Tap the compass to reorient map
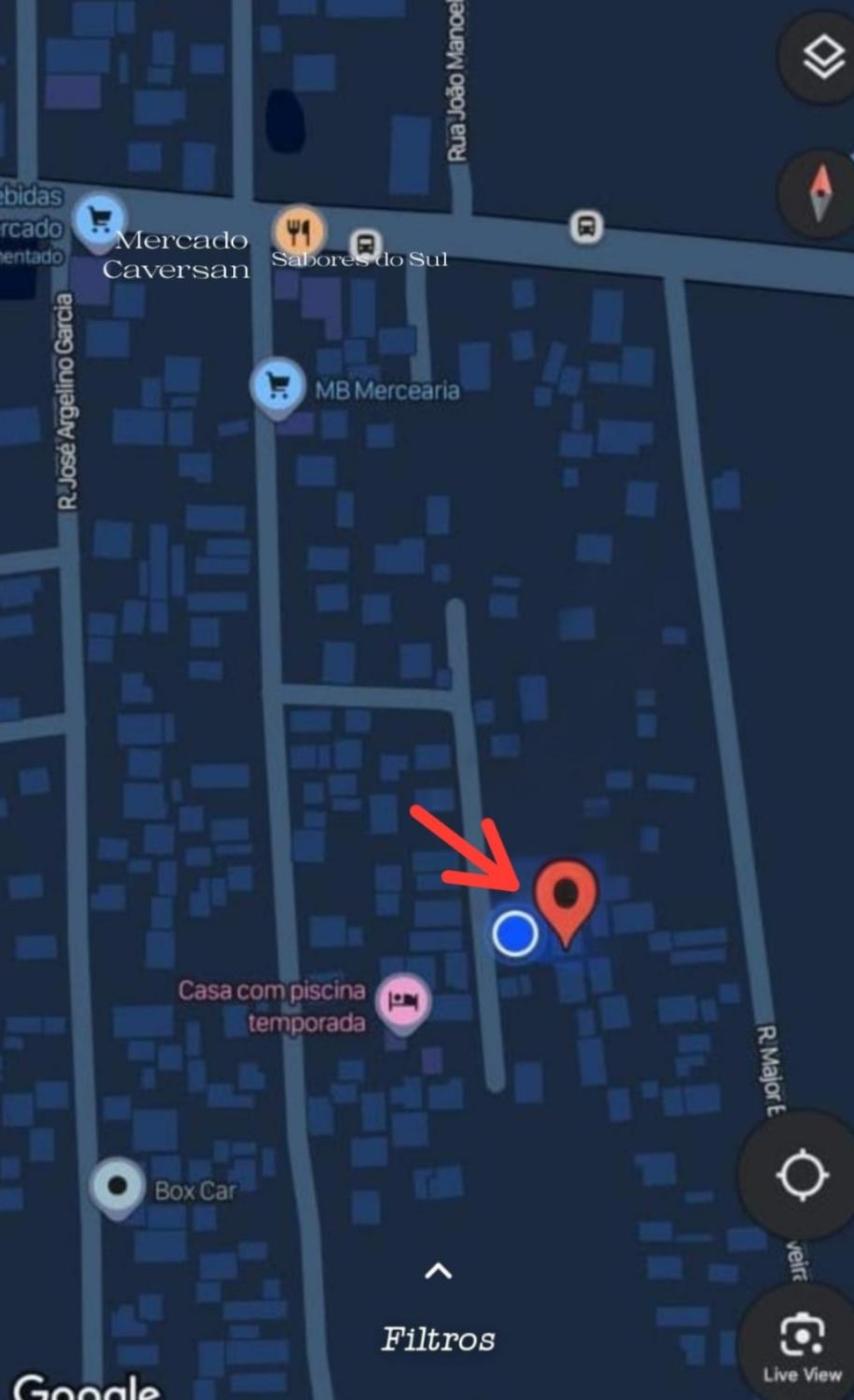 820,193
